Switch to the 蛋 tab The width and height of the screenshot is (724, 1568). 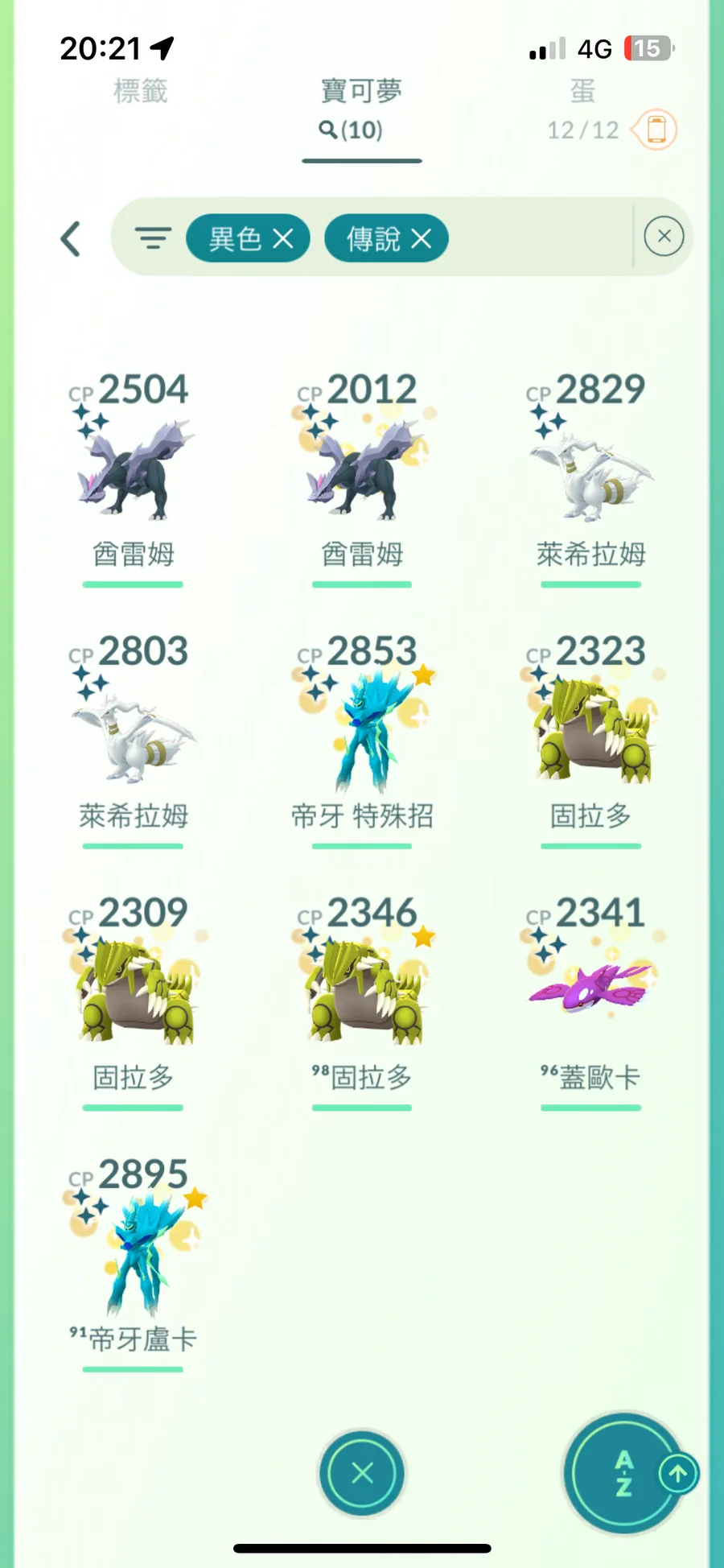click(x=582, y=91)
